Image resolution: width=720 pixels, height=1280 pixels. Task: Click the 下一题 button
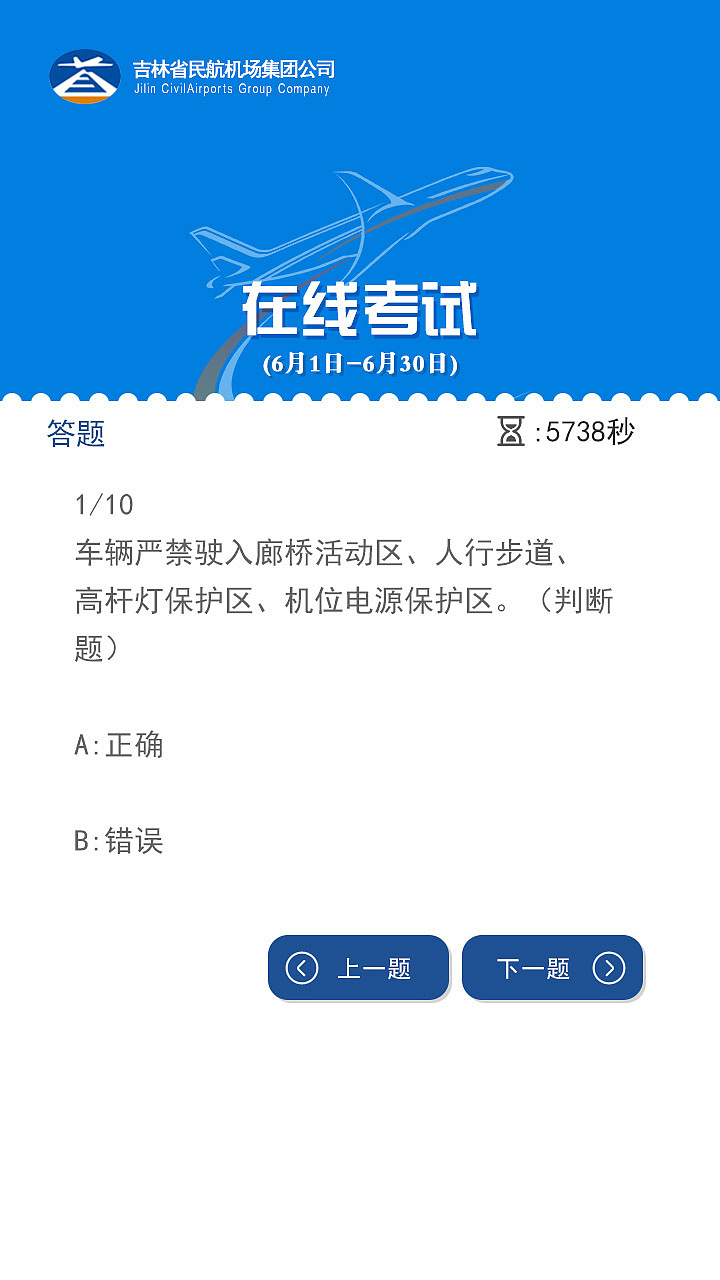552,967
